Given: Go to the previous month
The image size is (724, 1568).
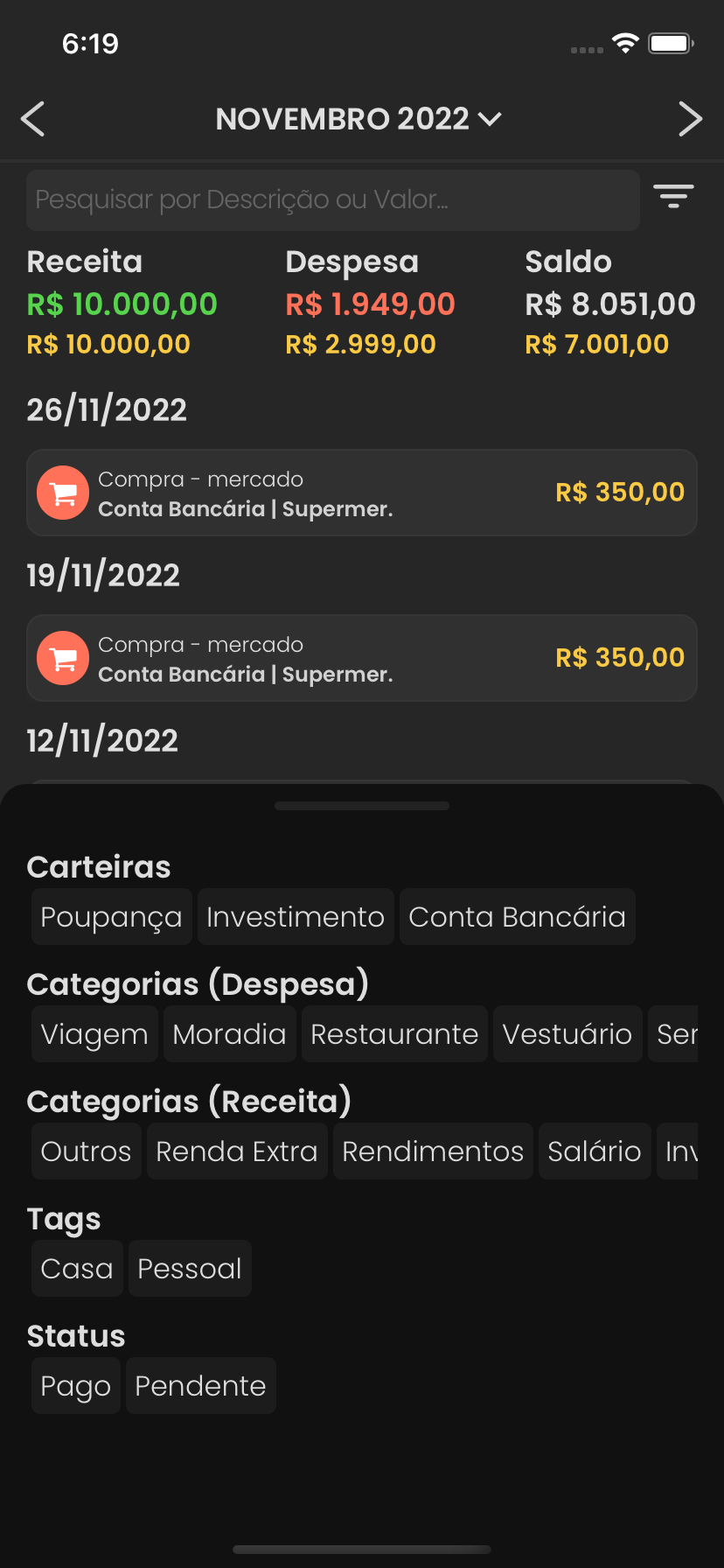Looking at the screenshot, I should (x=33, y=119).
